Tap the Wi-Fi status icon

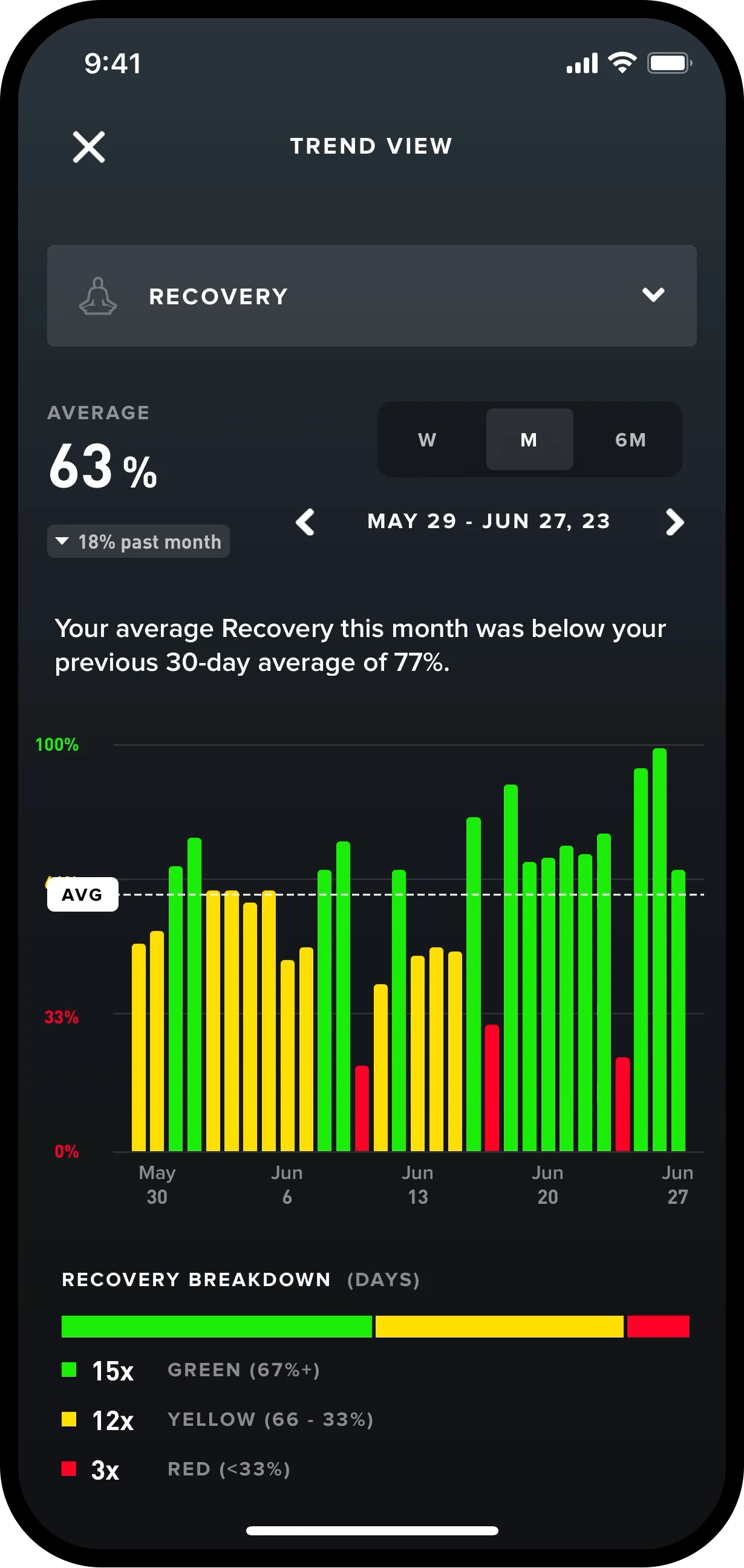[622, 62]
